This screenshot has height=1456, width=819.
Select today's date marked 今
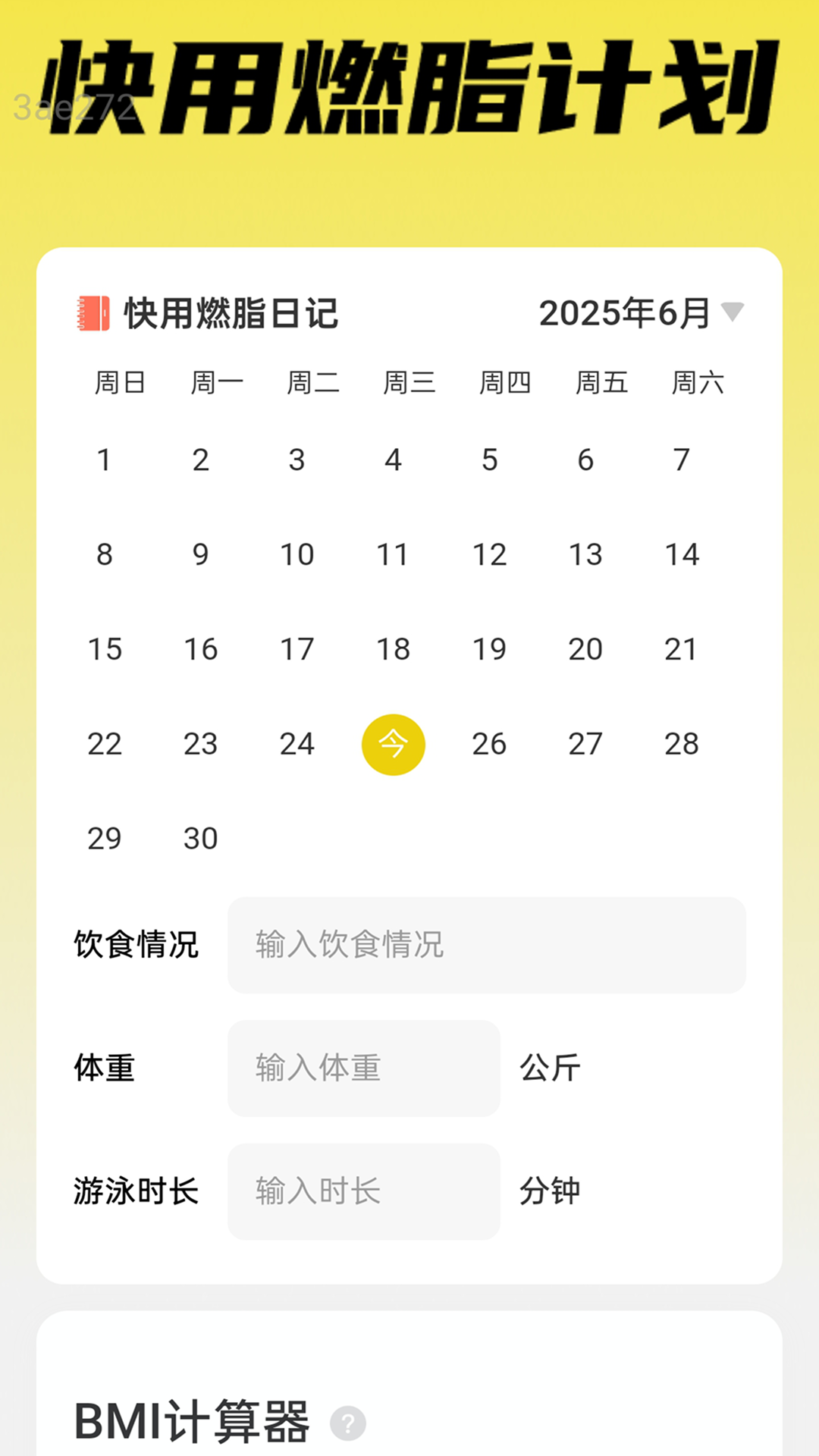click(x=393, y=744)
